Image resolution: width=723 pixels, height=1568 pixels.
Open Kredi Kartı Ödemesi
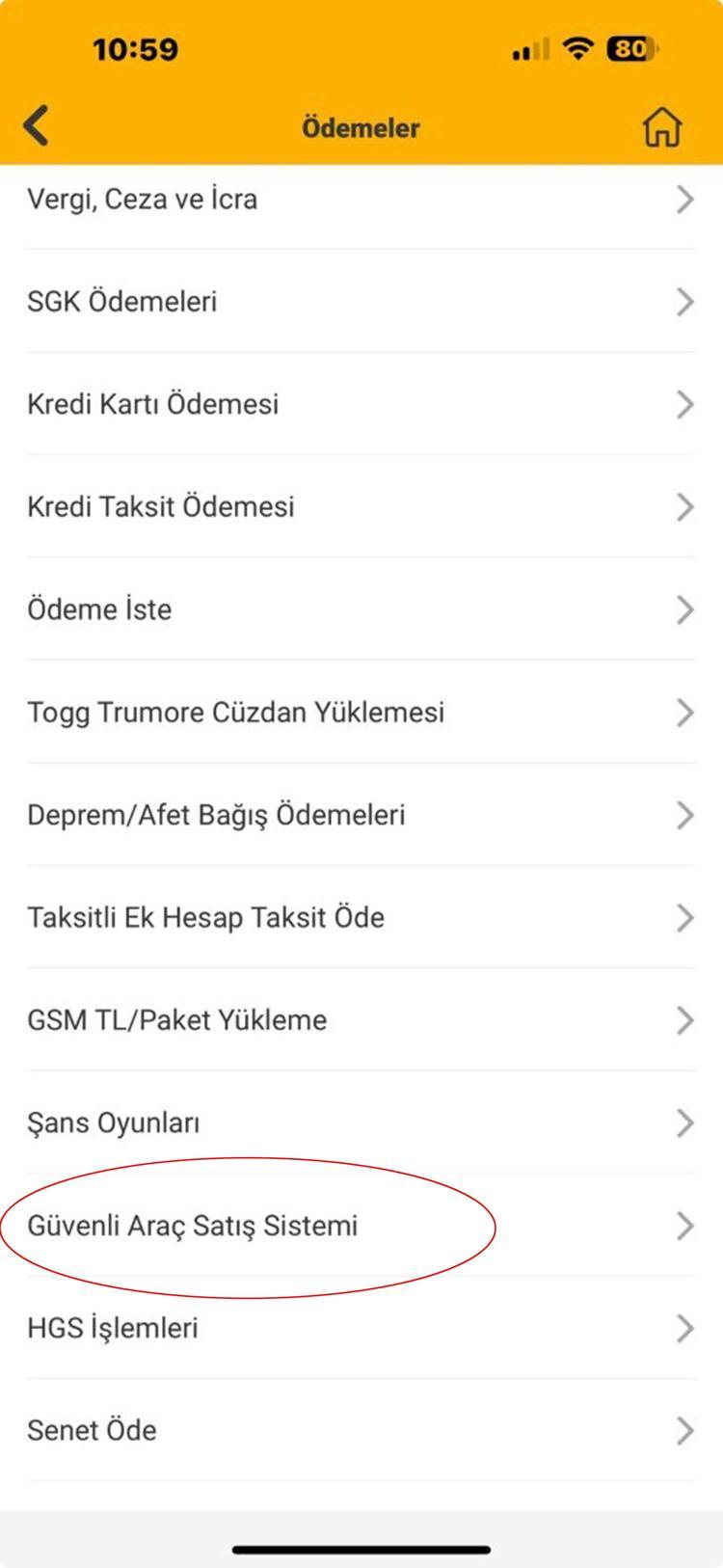[x=361, y=404]
